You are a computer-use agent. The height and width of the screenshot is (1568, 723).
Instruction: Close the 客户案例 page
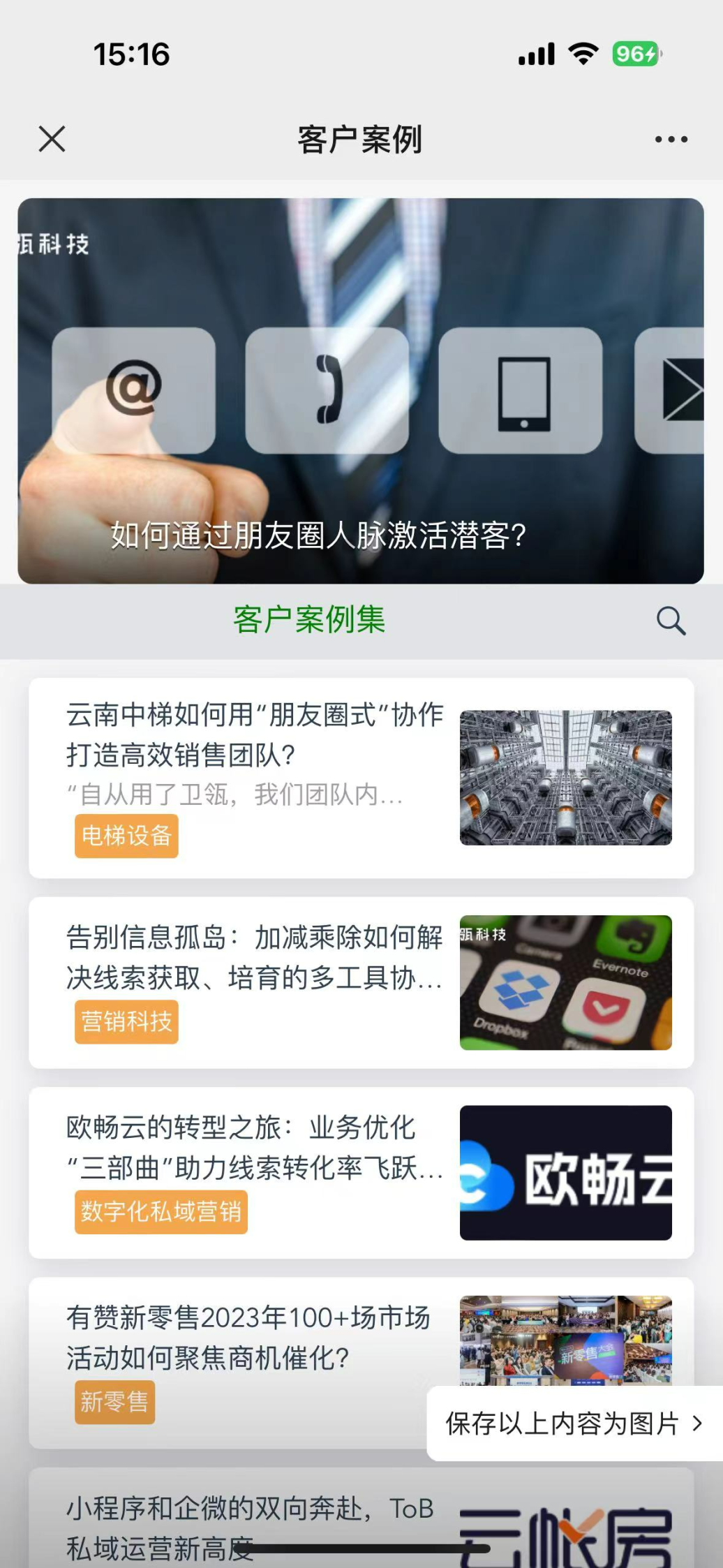52,139
